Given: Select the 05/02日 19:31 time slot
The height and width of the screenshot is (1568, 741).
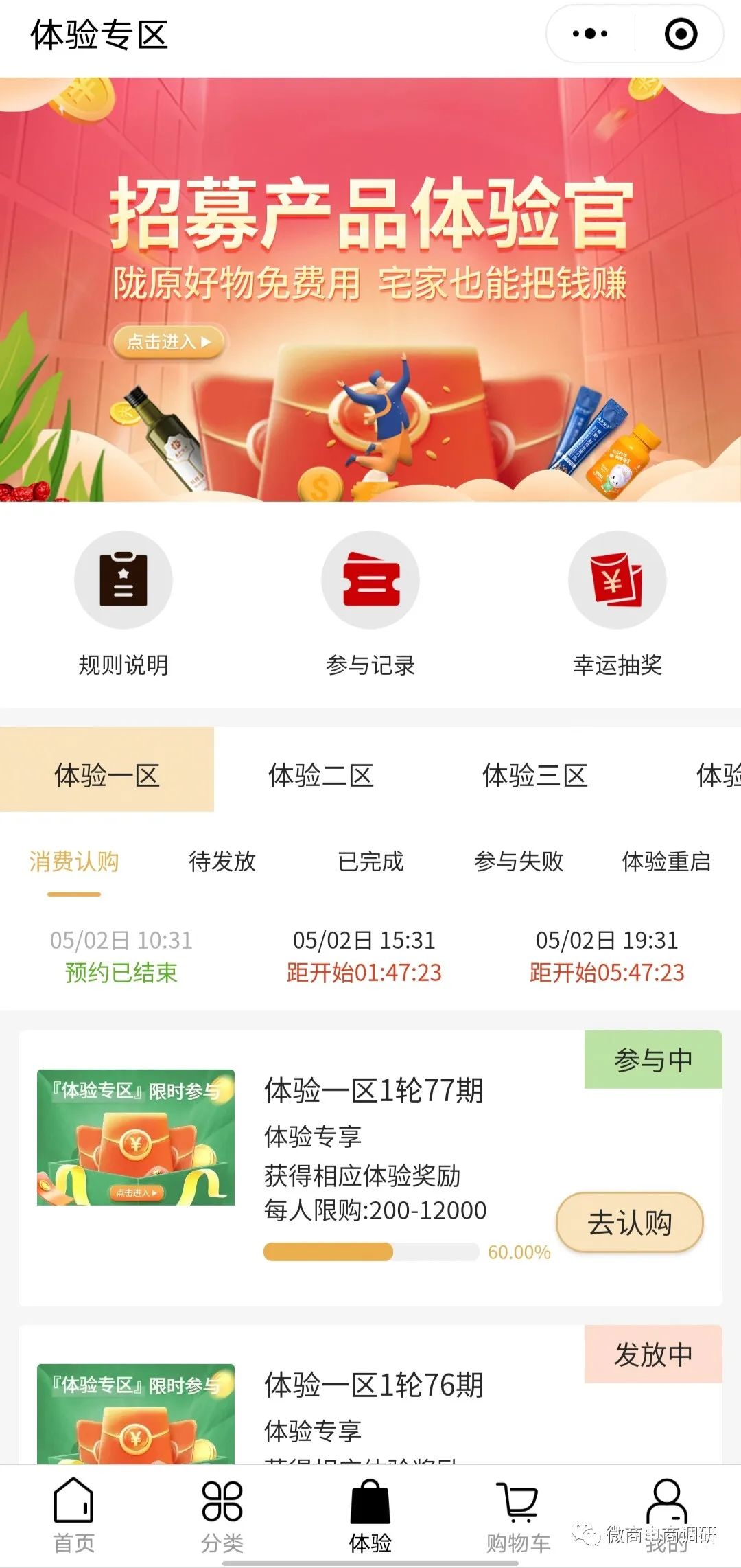Looking at the screenshot, I should pos(607,956).
